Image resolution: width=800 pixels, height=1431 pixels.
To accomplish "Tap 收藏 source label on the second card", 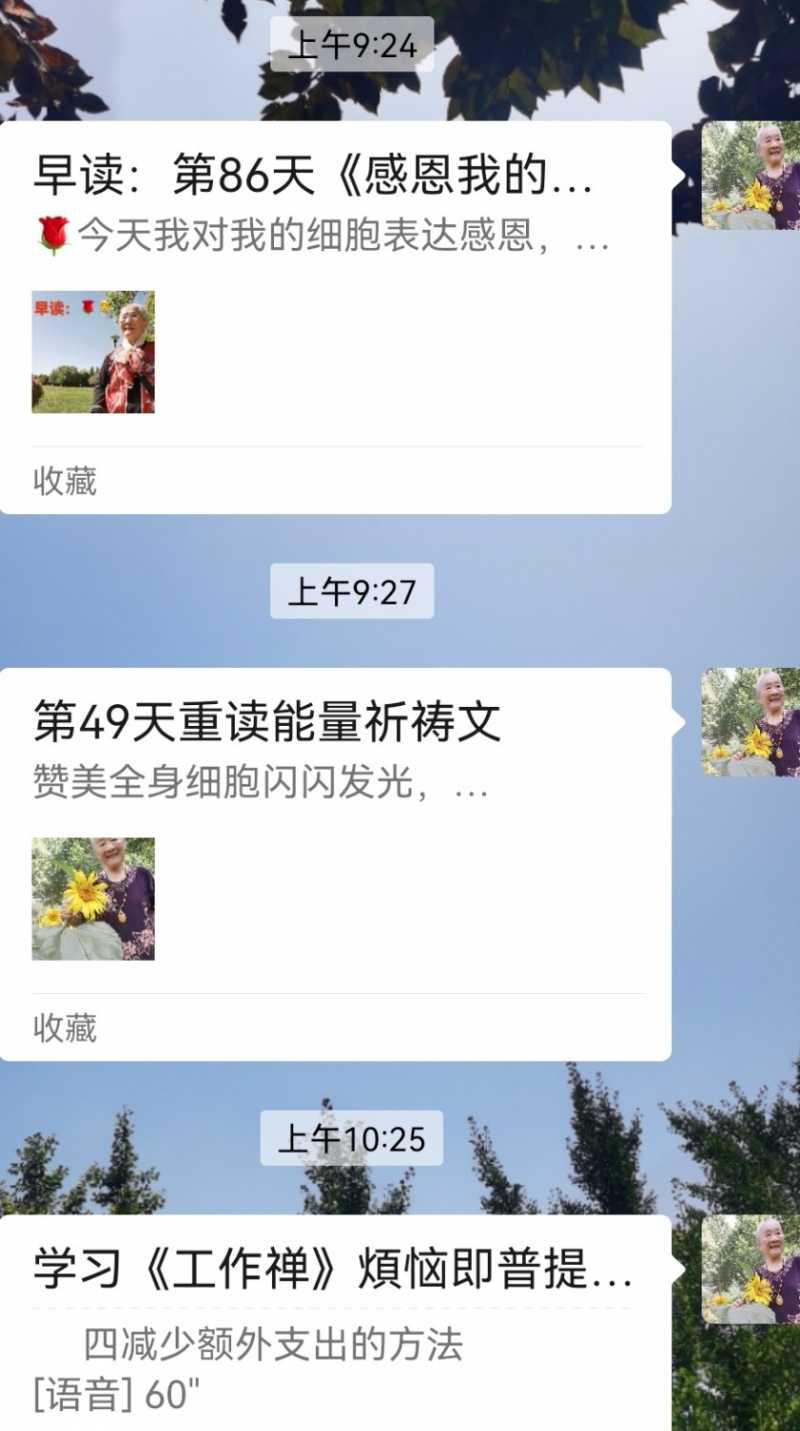I will pos(62,1026).
